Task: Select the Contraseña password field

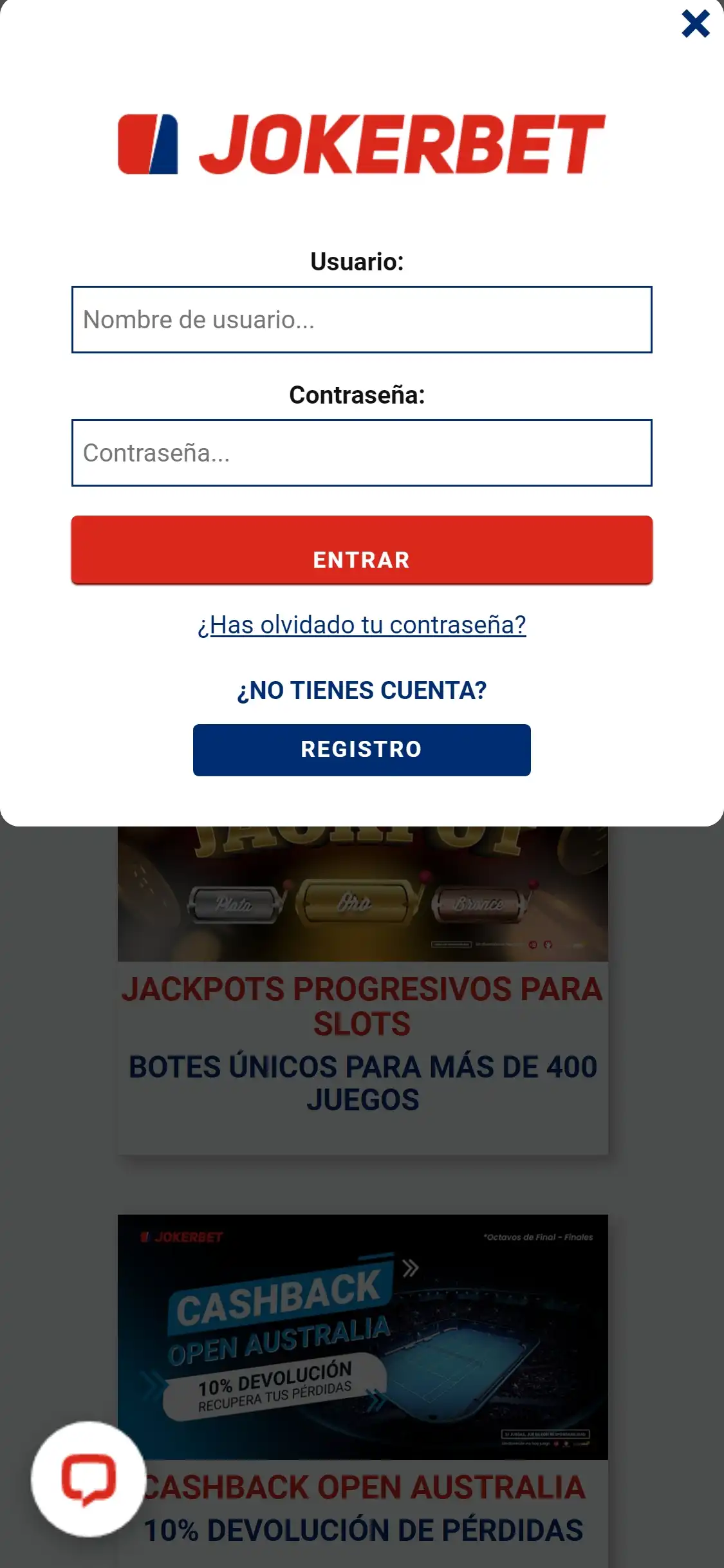Action: (x=362, y=453)
